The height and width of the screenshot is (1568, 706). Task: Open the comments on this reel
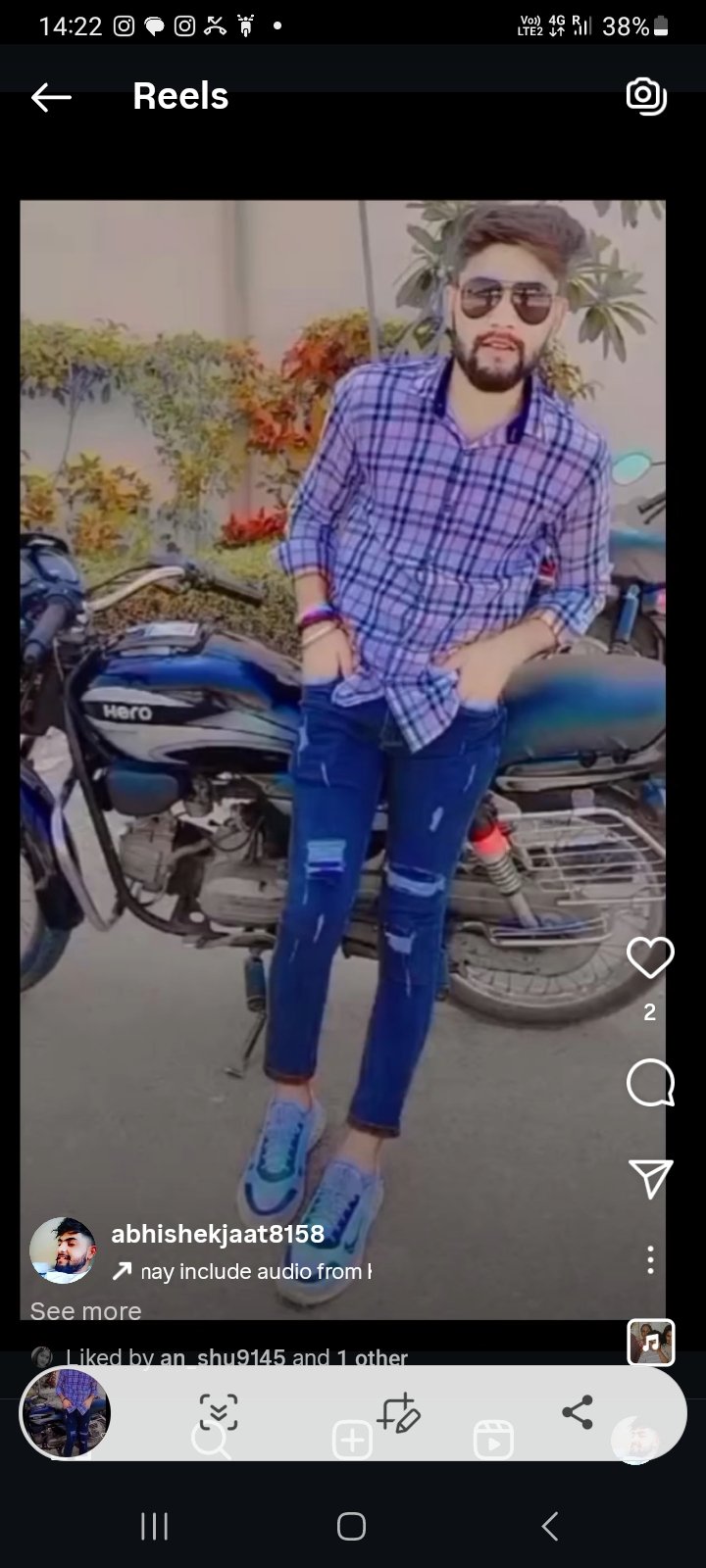click(650, 1083)
